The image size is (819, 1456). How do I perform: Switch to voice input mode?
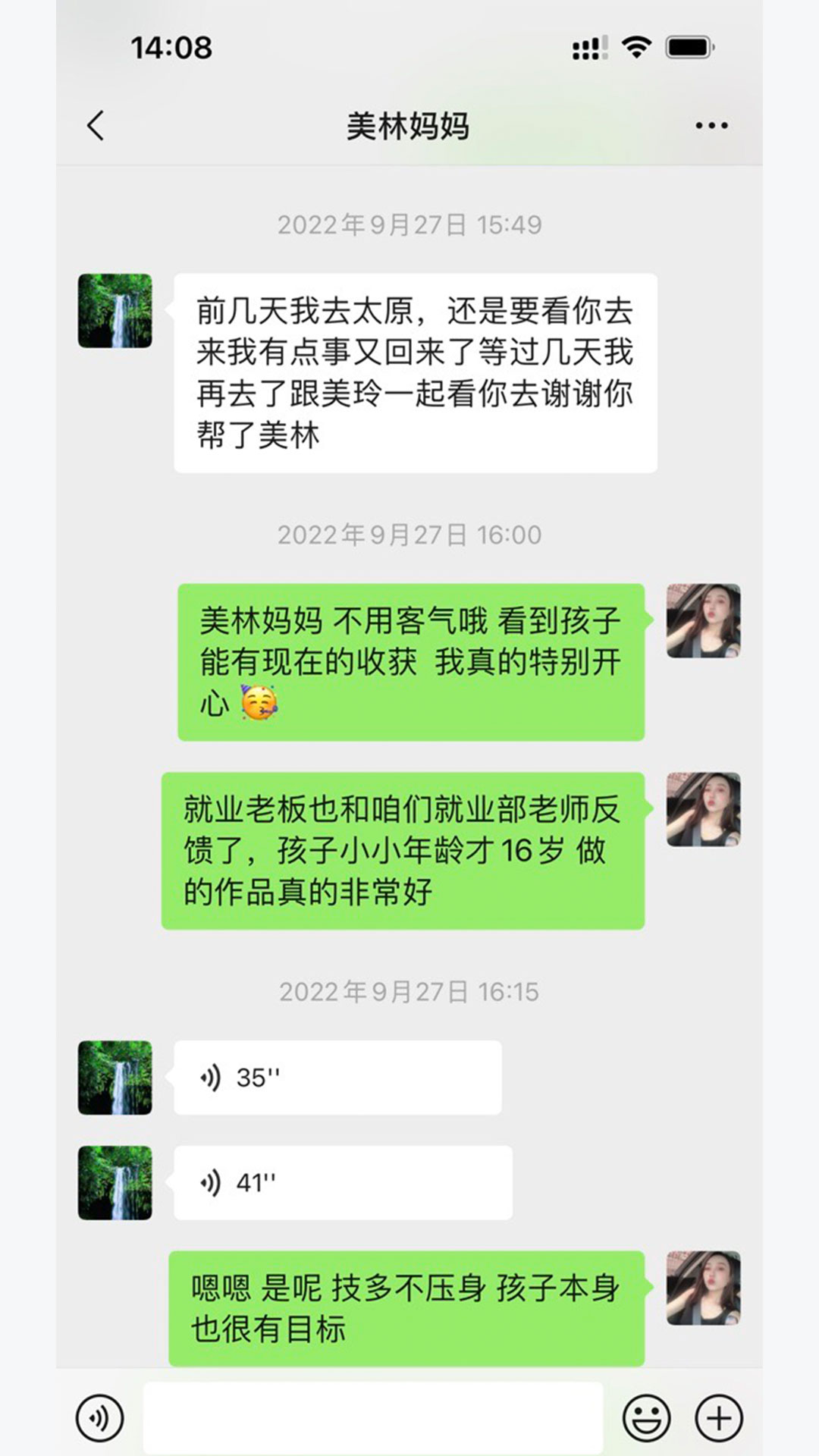pyautogui.click(x=99, y=1417)
